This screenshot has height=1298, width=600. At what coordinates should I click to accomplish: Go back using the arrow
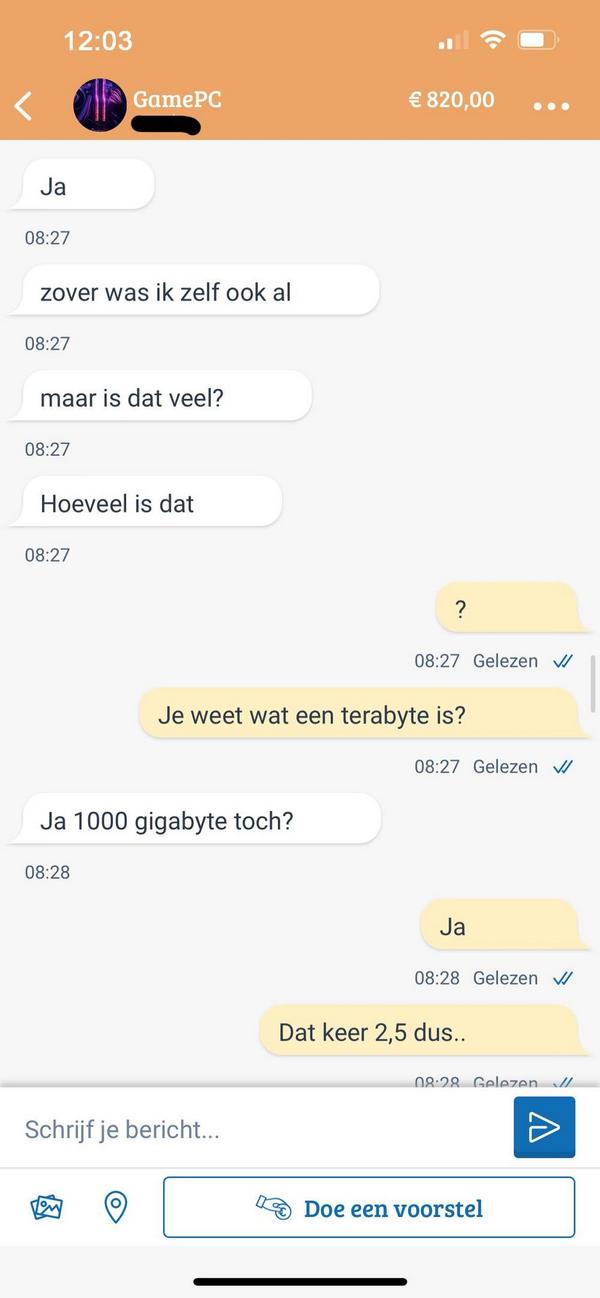click(24, 105)
